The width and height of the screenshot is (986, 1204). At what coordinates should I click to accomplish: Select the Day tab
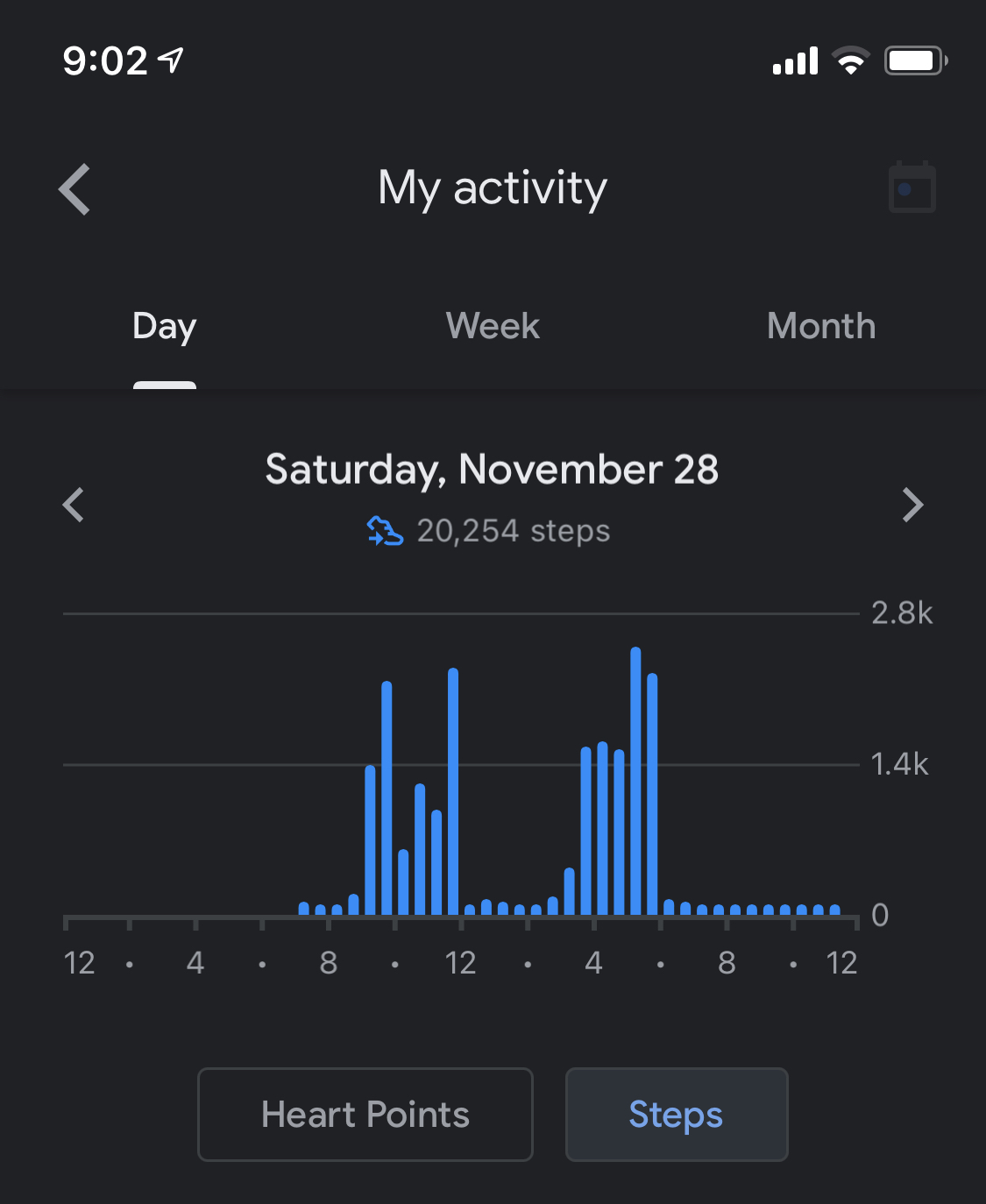point(165,327)
